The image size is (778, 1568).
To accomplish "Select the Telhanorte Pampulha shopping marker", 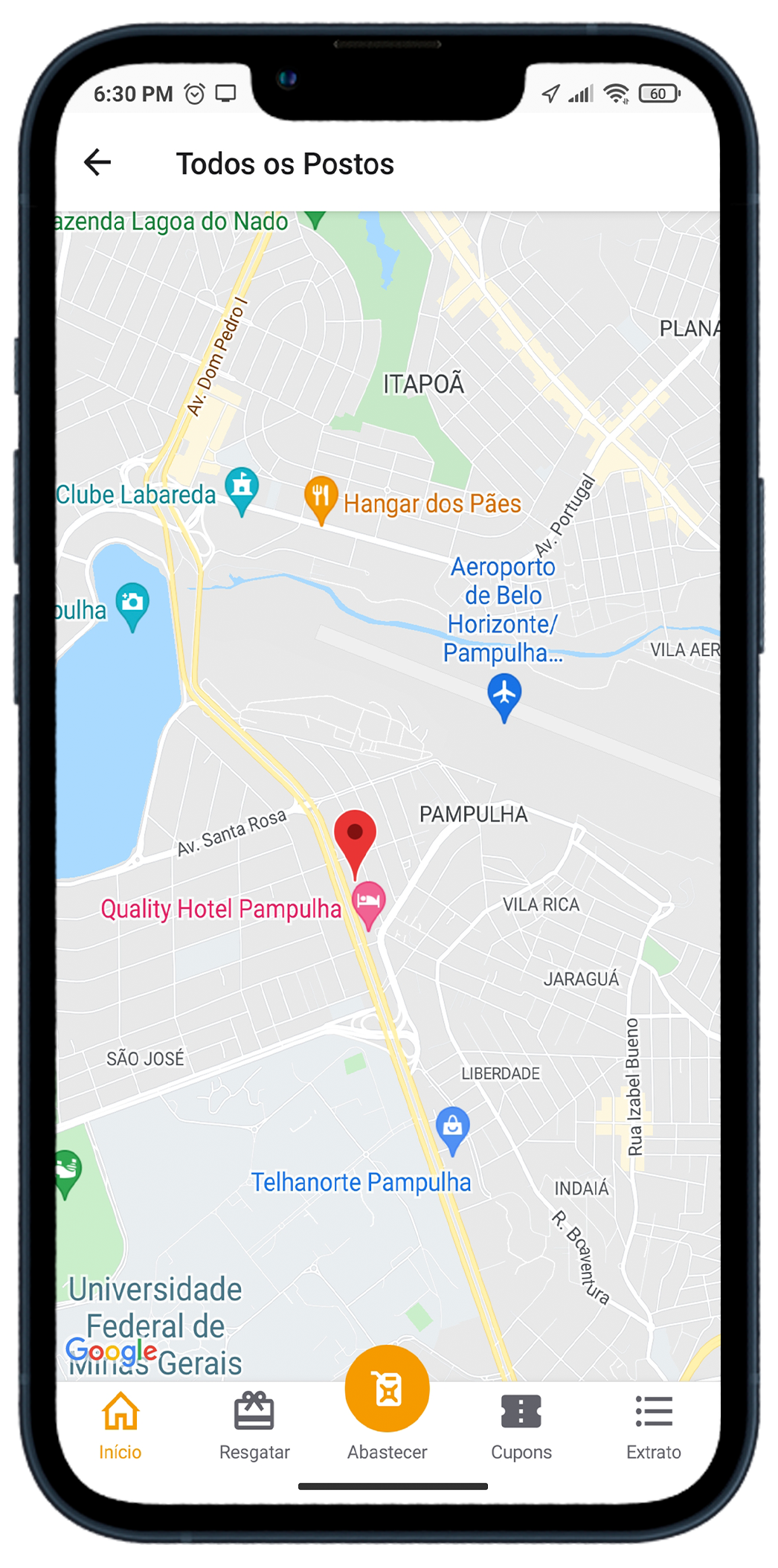I will point(452,1131).
